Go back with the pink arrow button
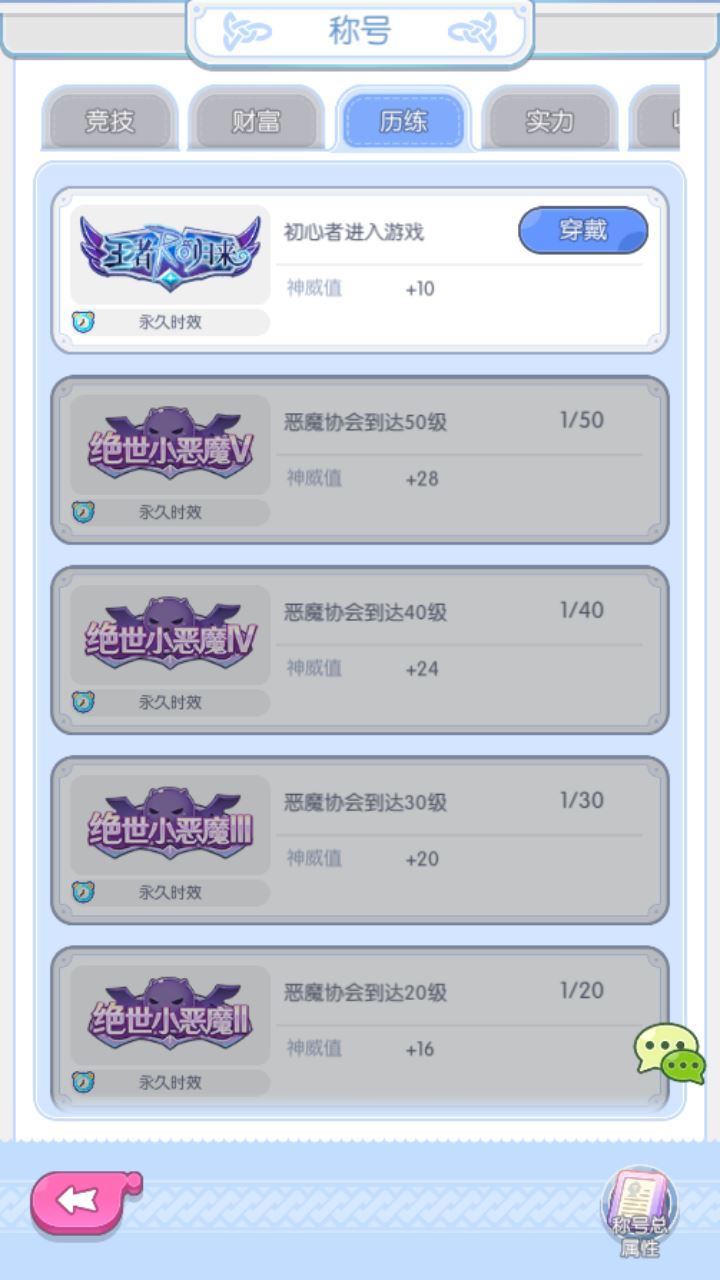720x1280 pixels. pyautogui.click(x=84, y=1201)
